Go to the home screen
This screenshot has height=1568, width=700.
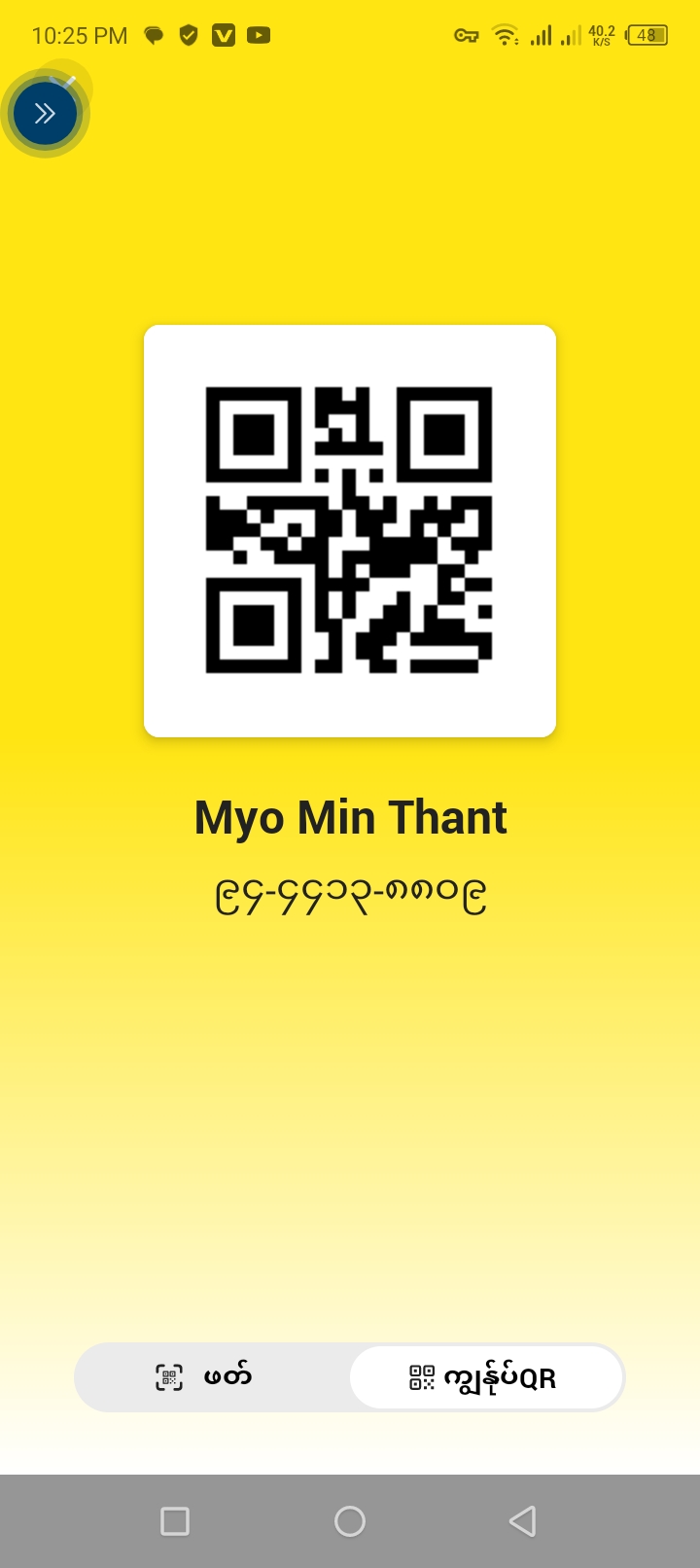tap(350, 1520)
